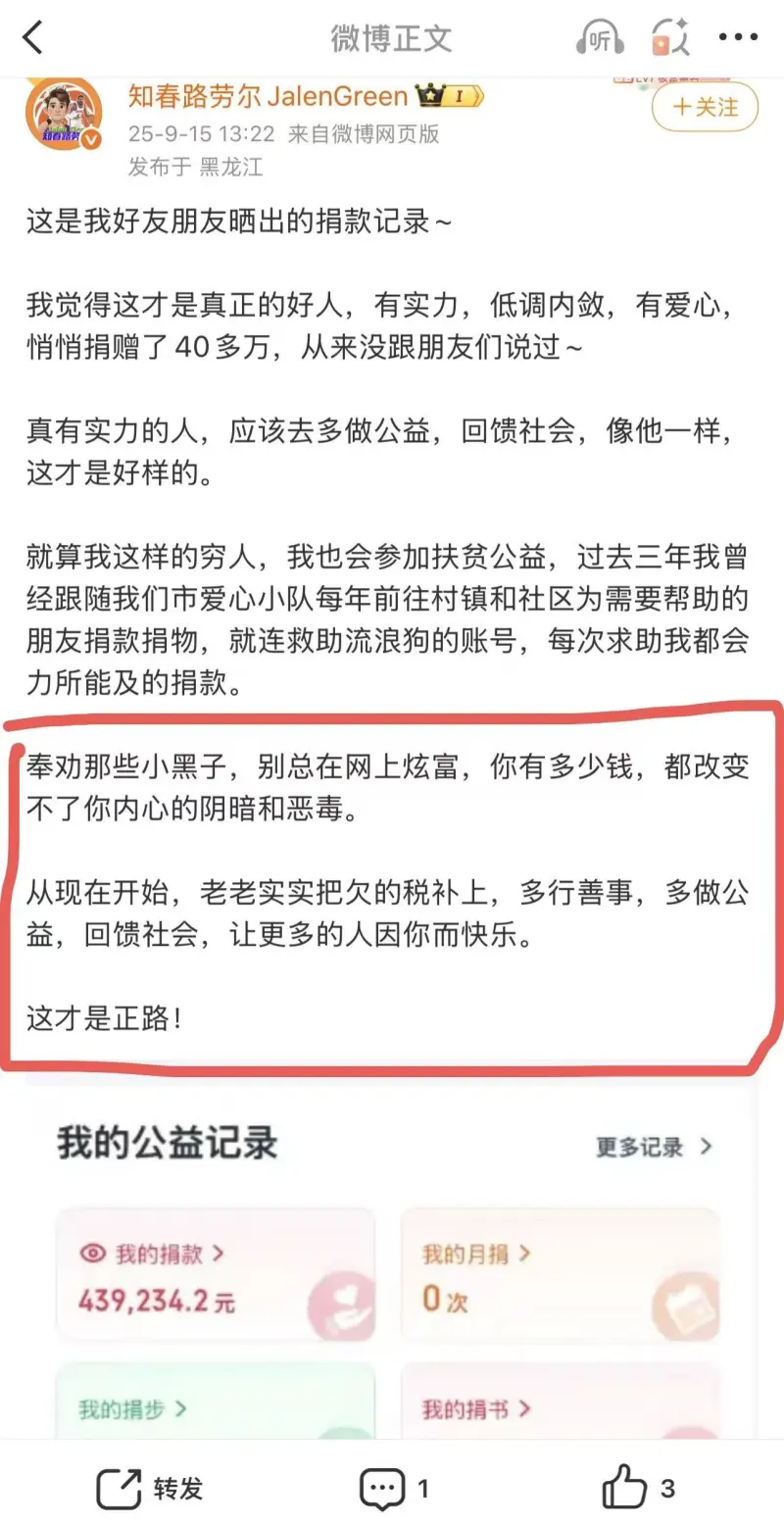Like this Weibo post
The width and height of the screenshot is (784, 1526).
pyautogui.click(x=638, y=1489)
